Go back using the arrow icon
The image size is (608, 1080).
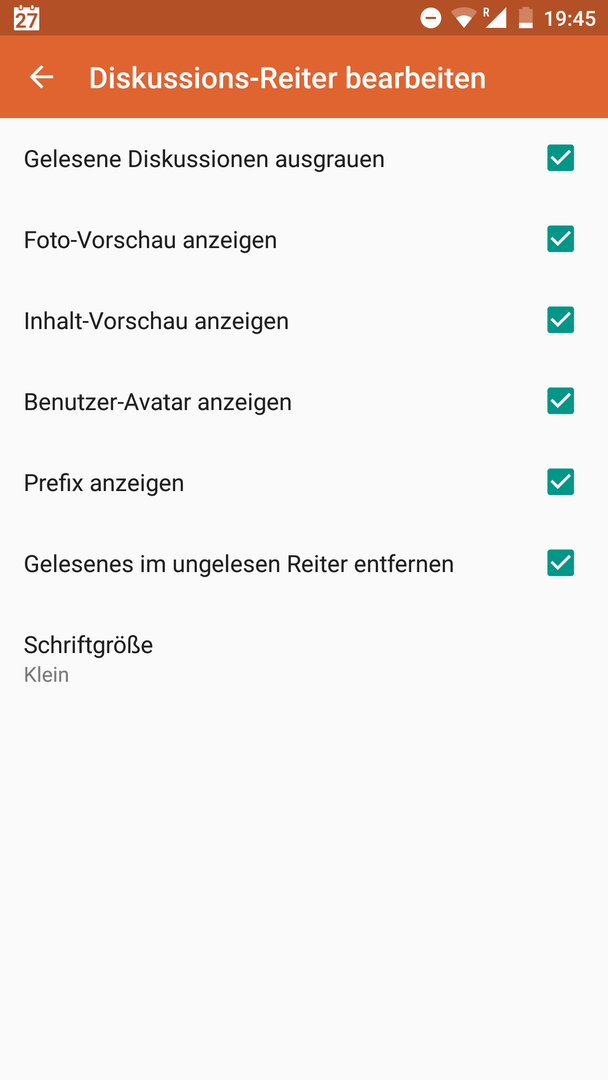coord(41,77)
